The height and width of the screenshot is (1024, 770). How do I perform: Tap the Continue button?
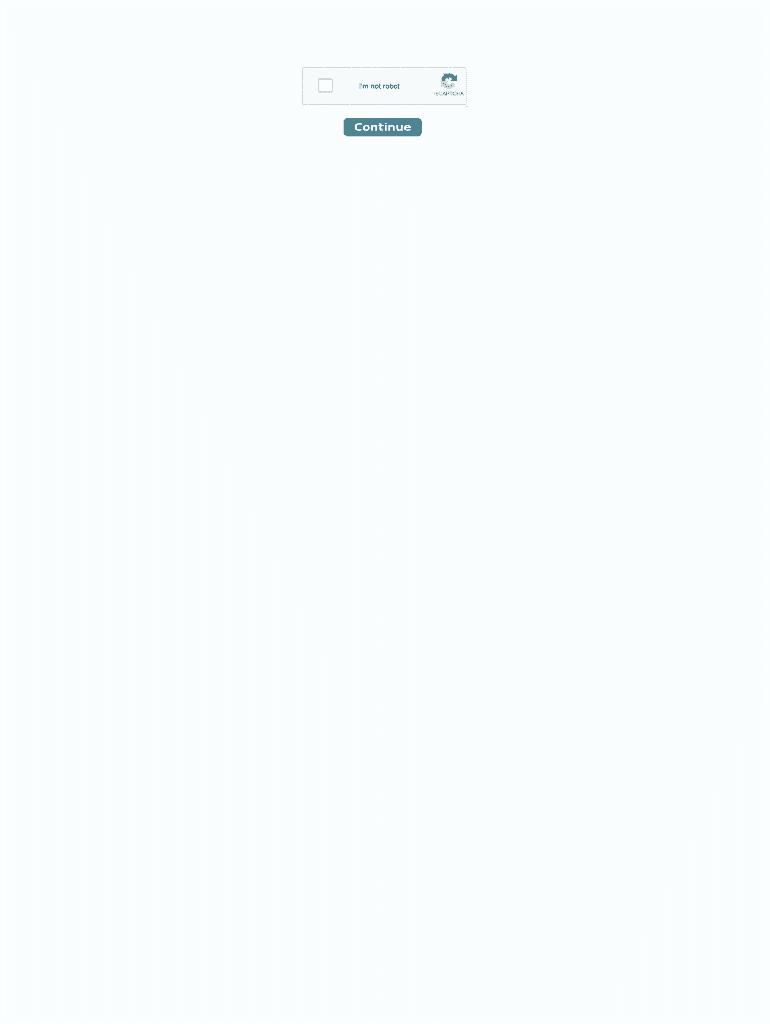coord(382,127)
